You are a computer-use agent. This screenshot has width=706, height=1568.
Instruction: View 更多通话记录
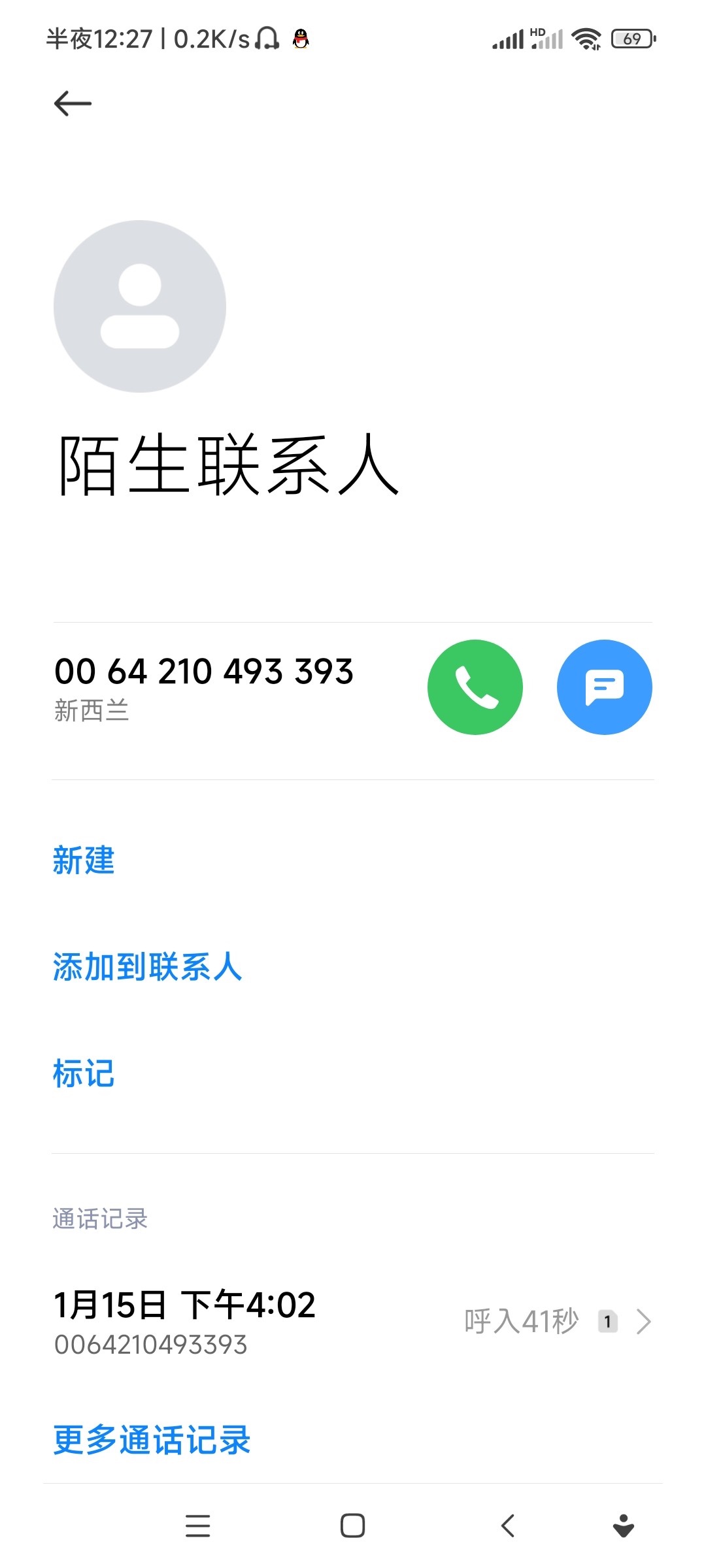pyautogui.click(x=152, y=1440)
